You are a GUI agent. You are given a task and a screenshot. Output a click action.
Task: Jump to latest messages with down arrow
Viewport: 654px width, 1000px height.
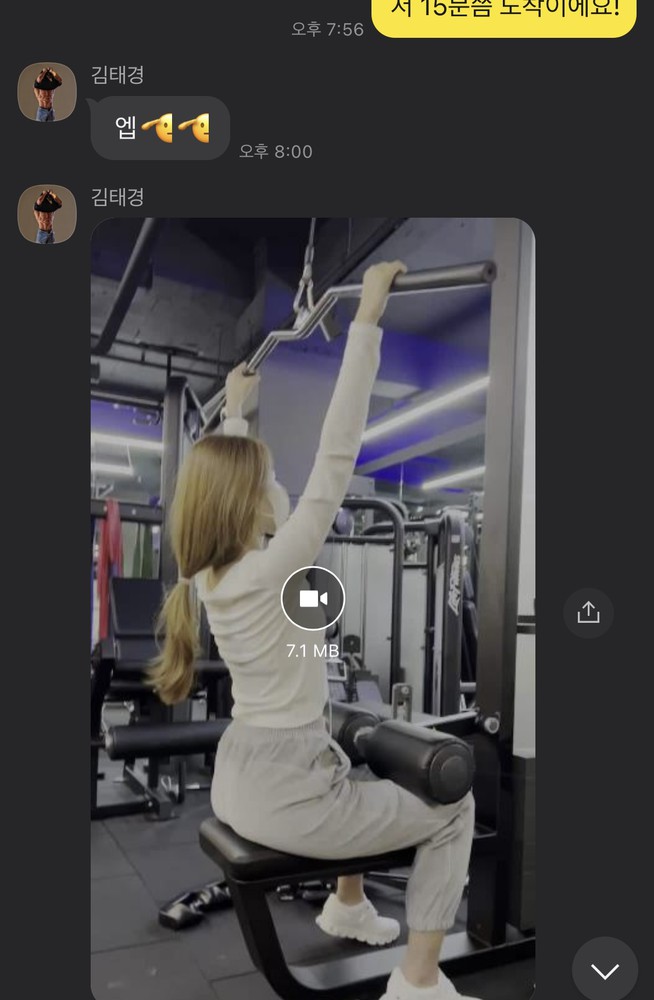tap(604, 969)
